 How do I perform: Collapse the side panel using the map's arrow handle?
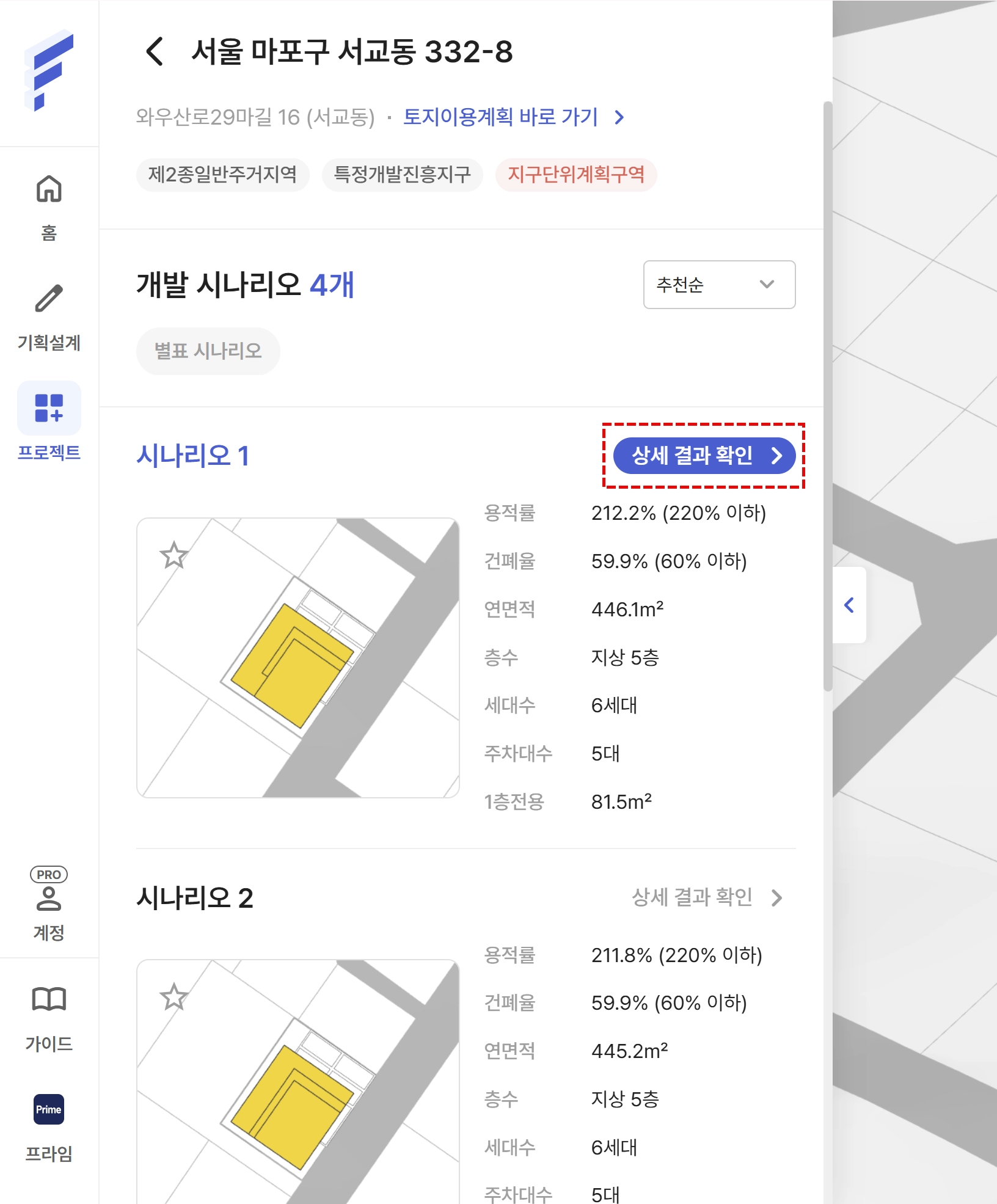(x=849, y=605)
